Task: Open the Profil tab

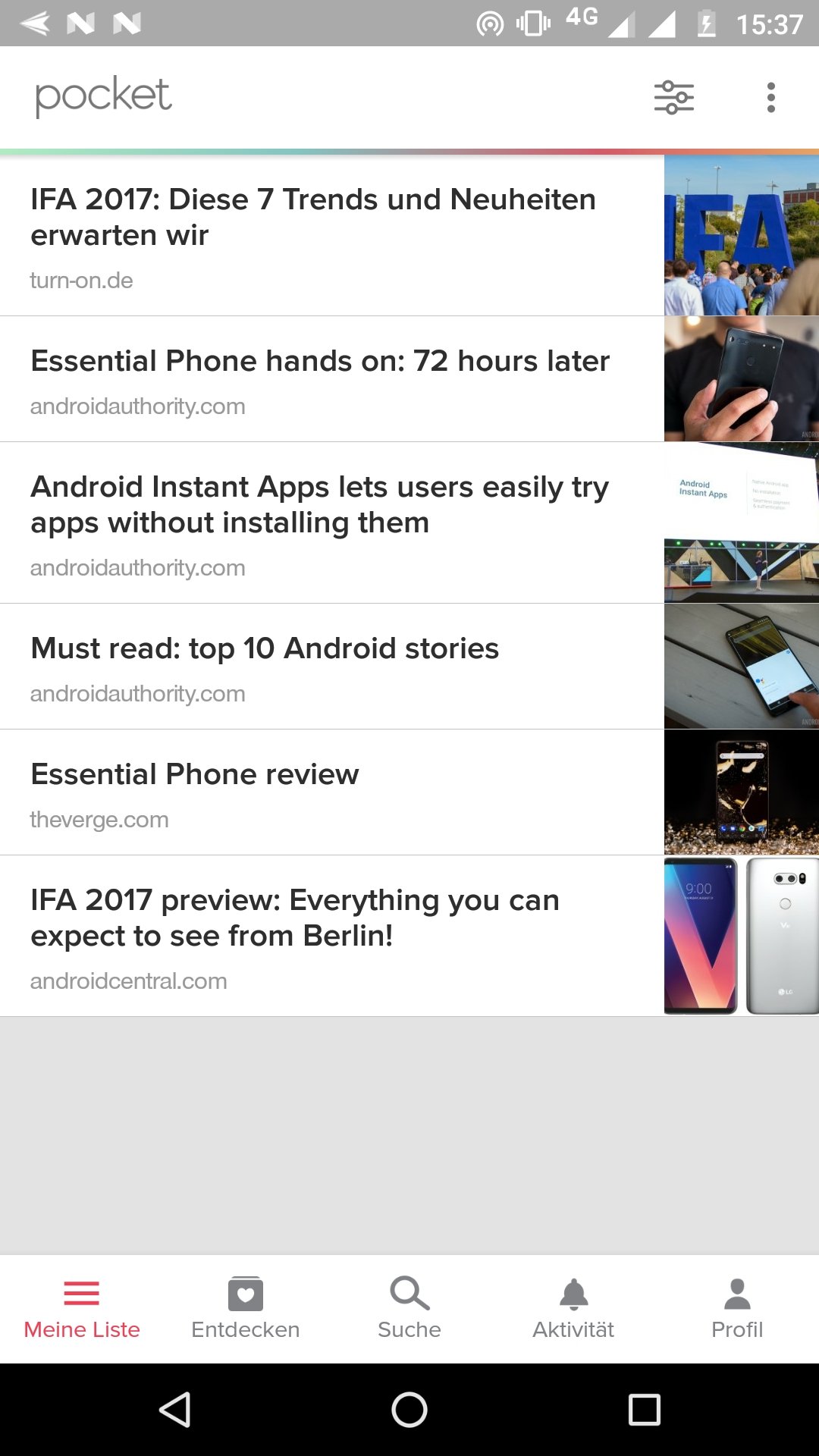Action: pos(737,1309)
